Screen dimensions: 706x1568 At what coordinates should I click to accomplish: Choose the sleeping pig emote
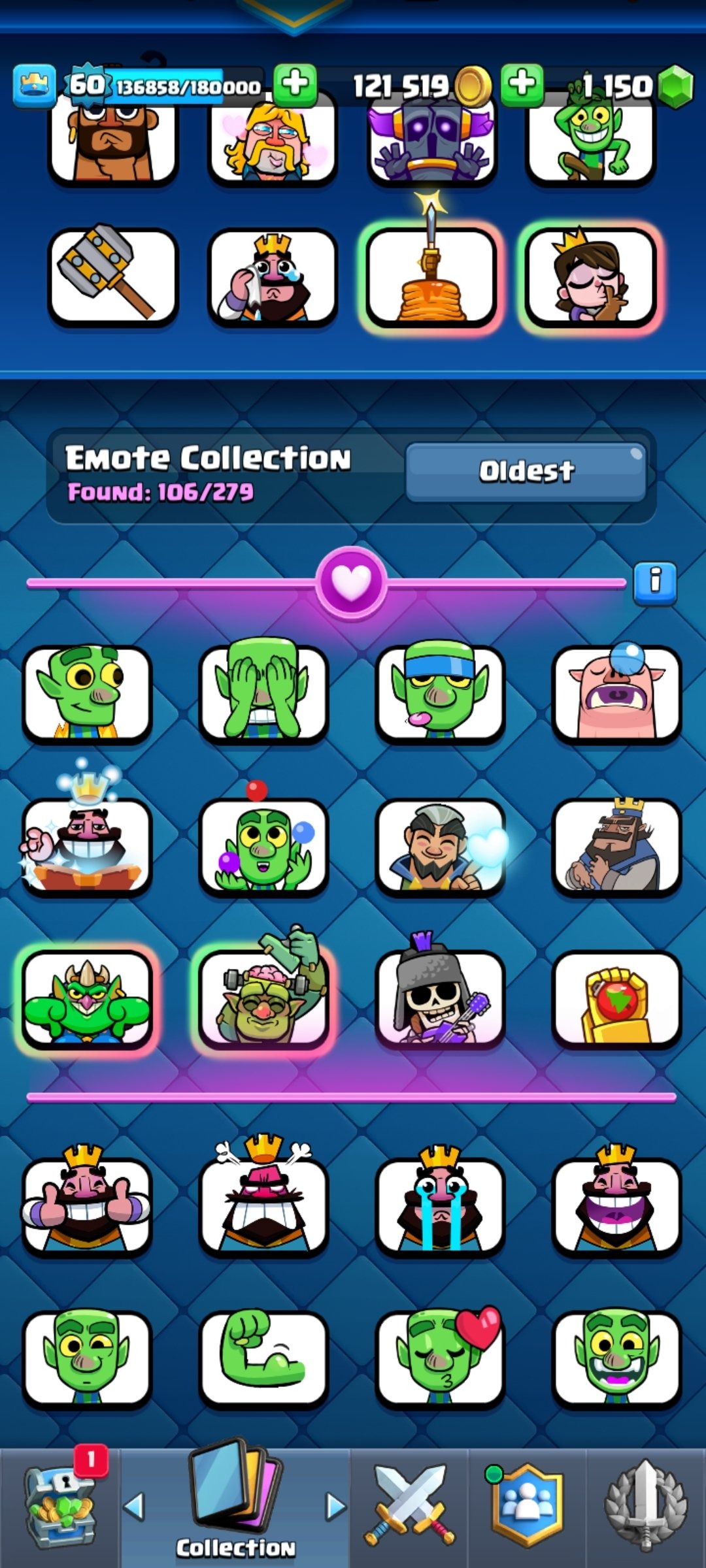click(x=616, y=694)
